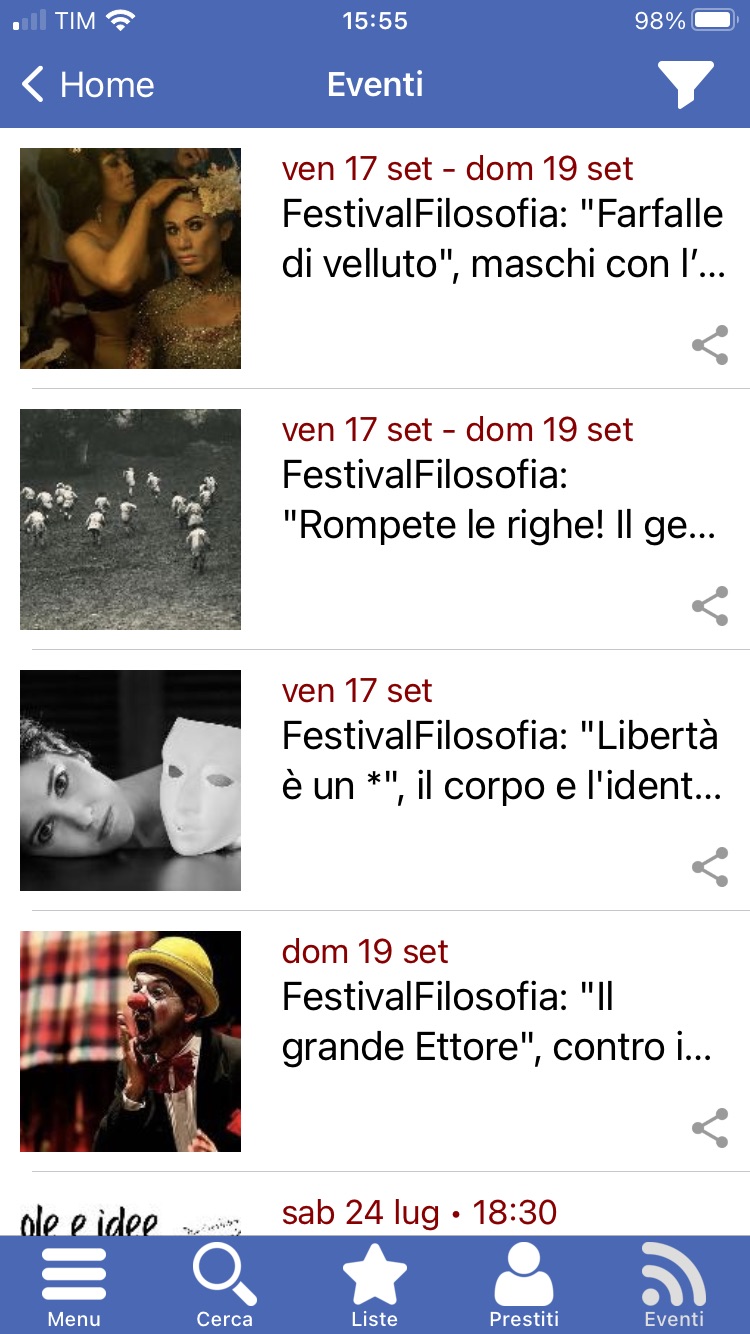The height and width of the screenshot is (1334, 750).
Task: Switch to the Cerca tab
Action: pyautogui.click(x=224, y=1286)
